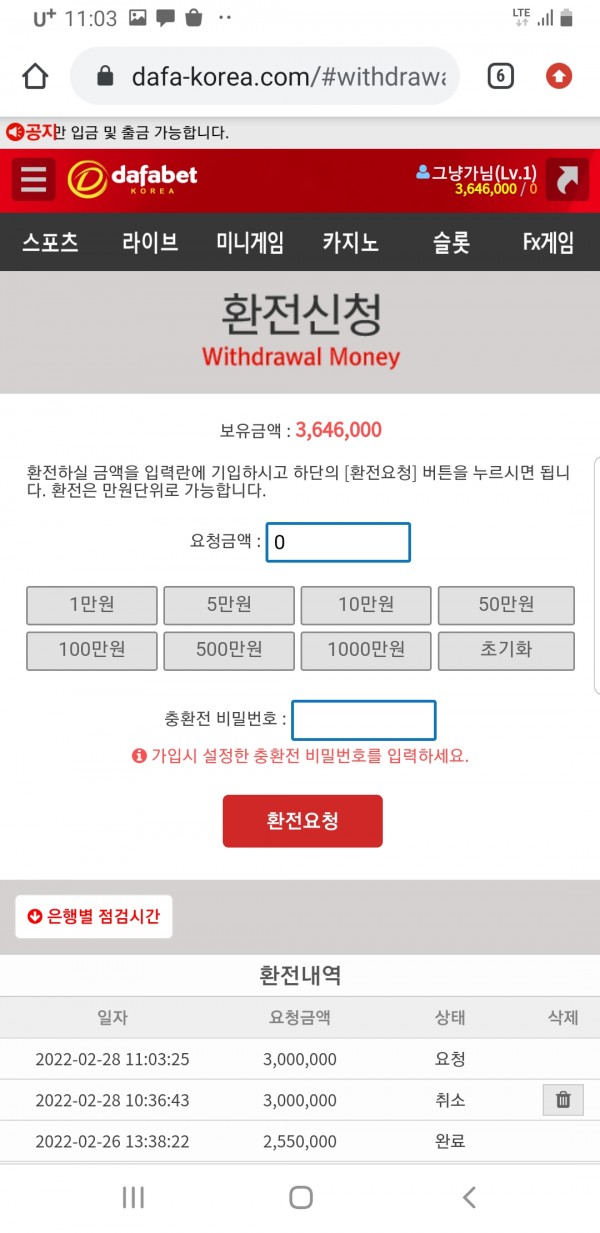600x1233 pixels.
Task: Open the 라이브 section
Action: click(150, 242)
